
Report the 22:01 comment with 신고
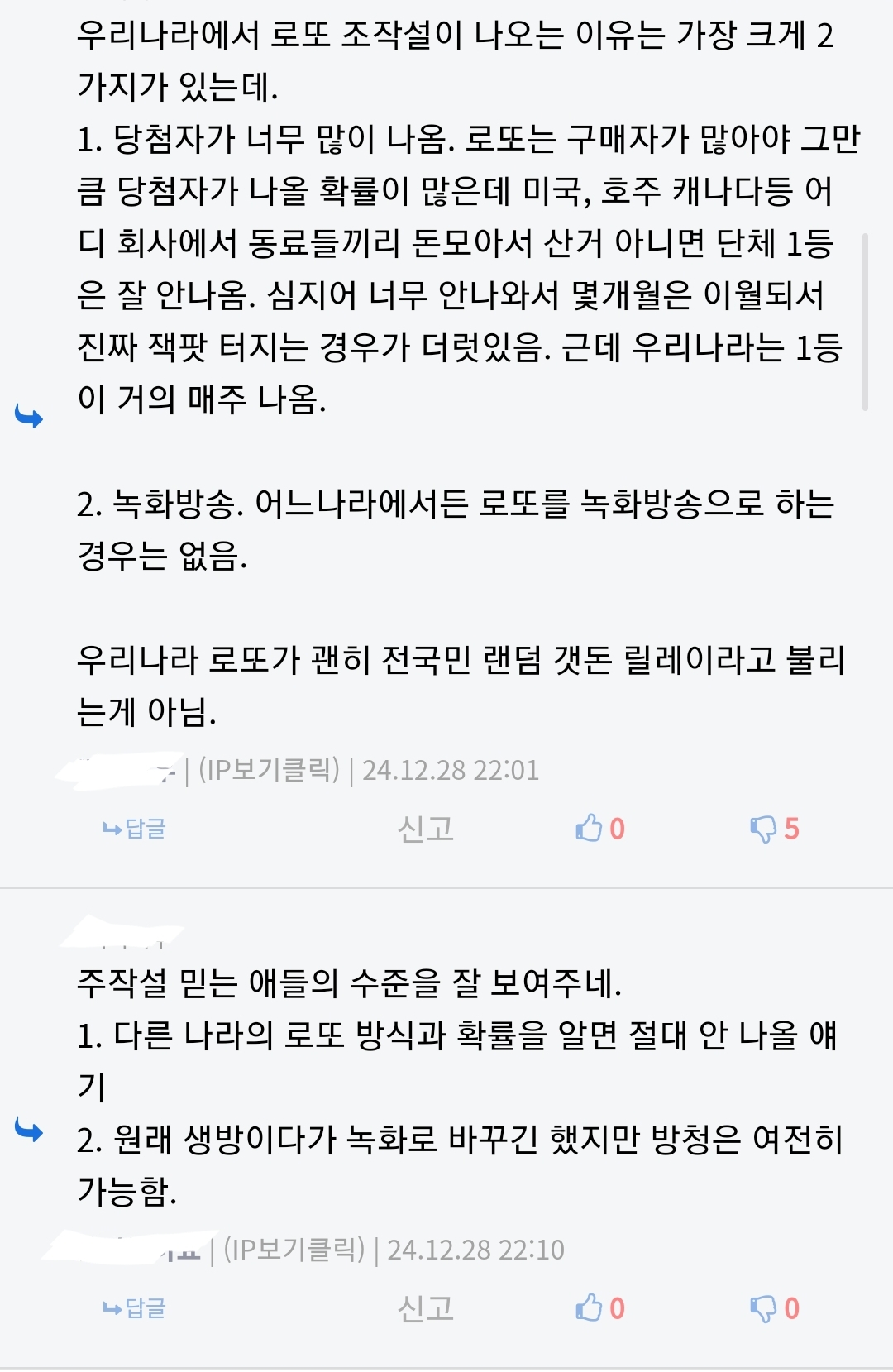pos(426,828)
